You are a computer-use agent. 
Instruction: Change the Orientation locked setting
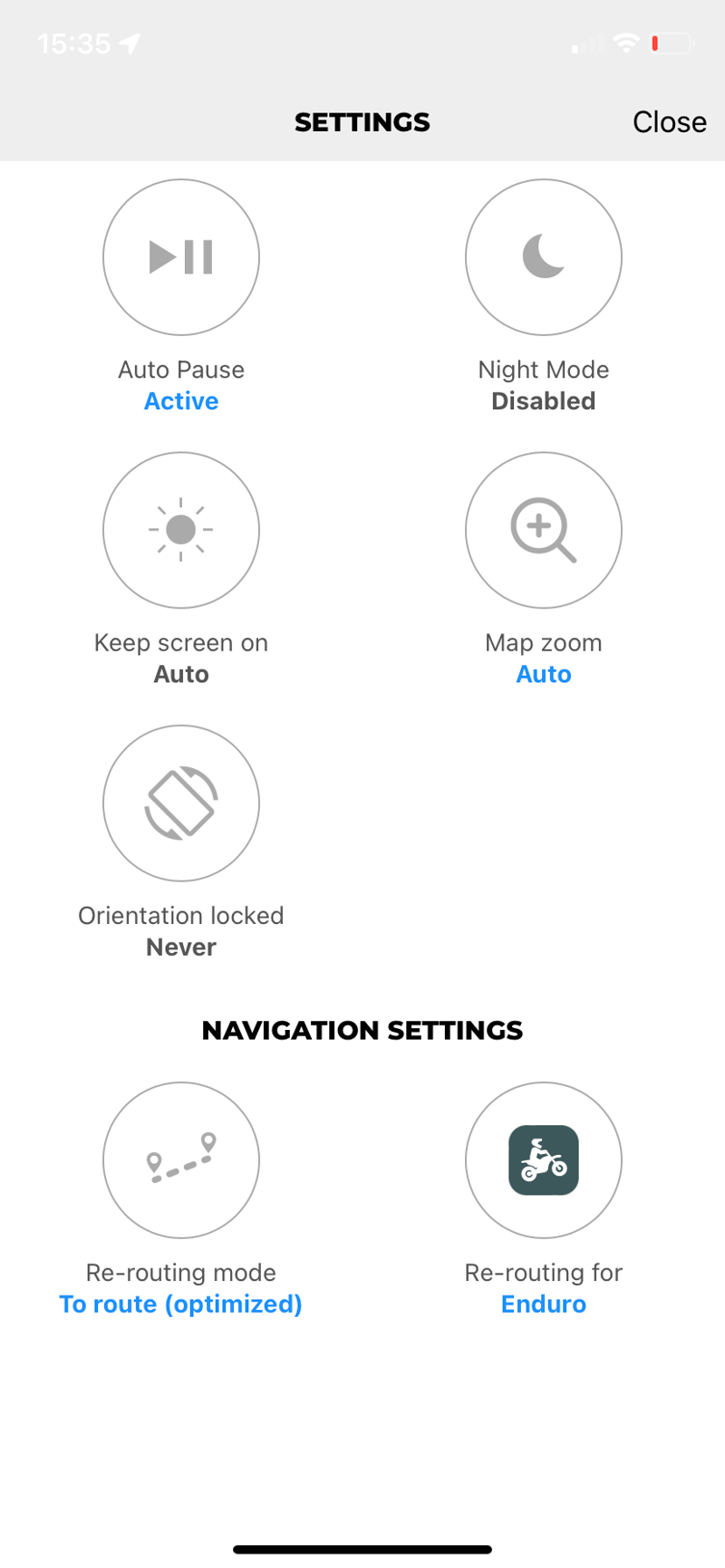181,803
